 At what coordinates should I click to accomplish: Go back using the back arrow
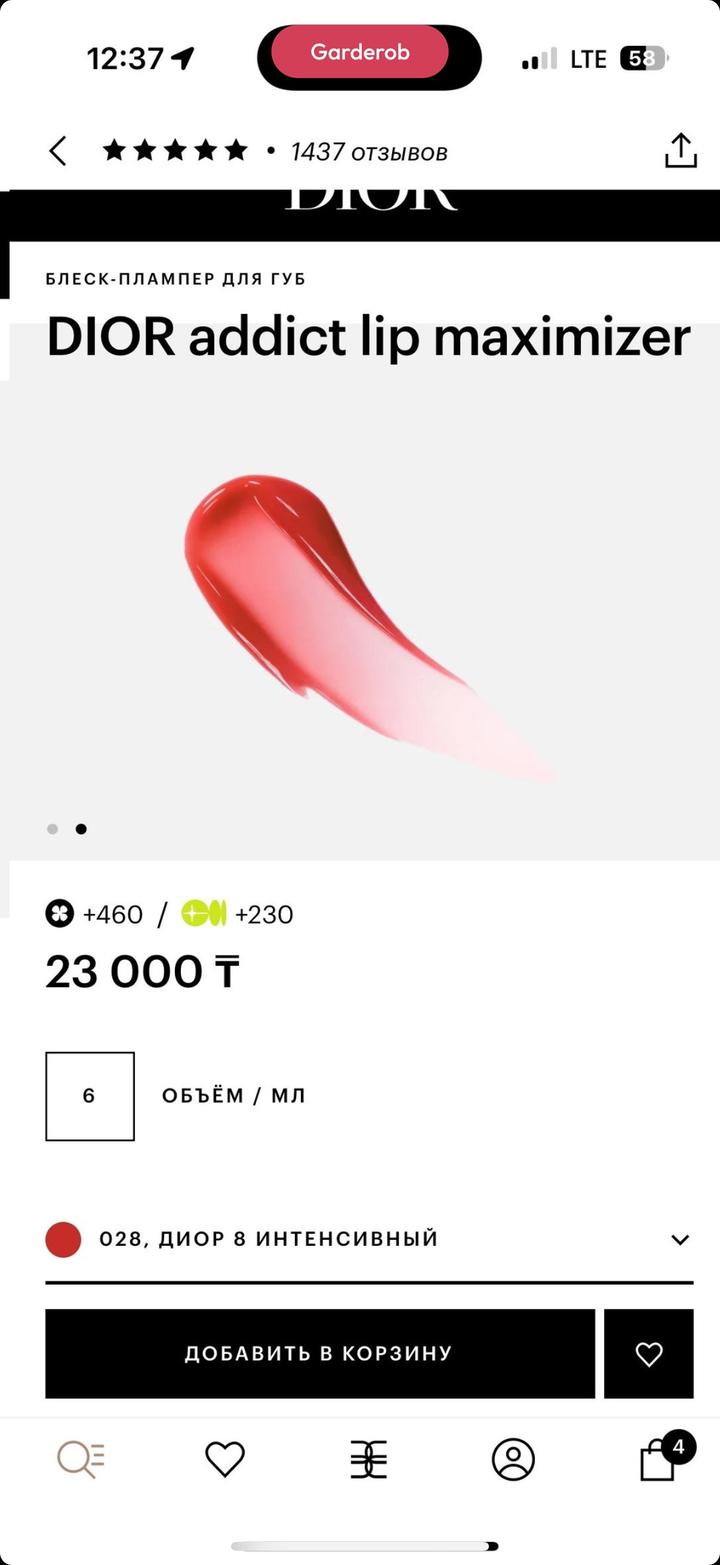click(58, 152)
